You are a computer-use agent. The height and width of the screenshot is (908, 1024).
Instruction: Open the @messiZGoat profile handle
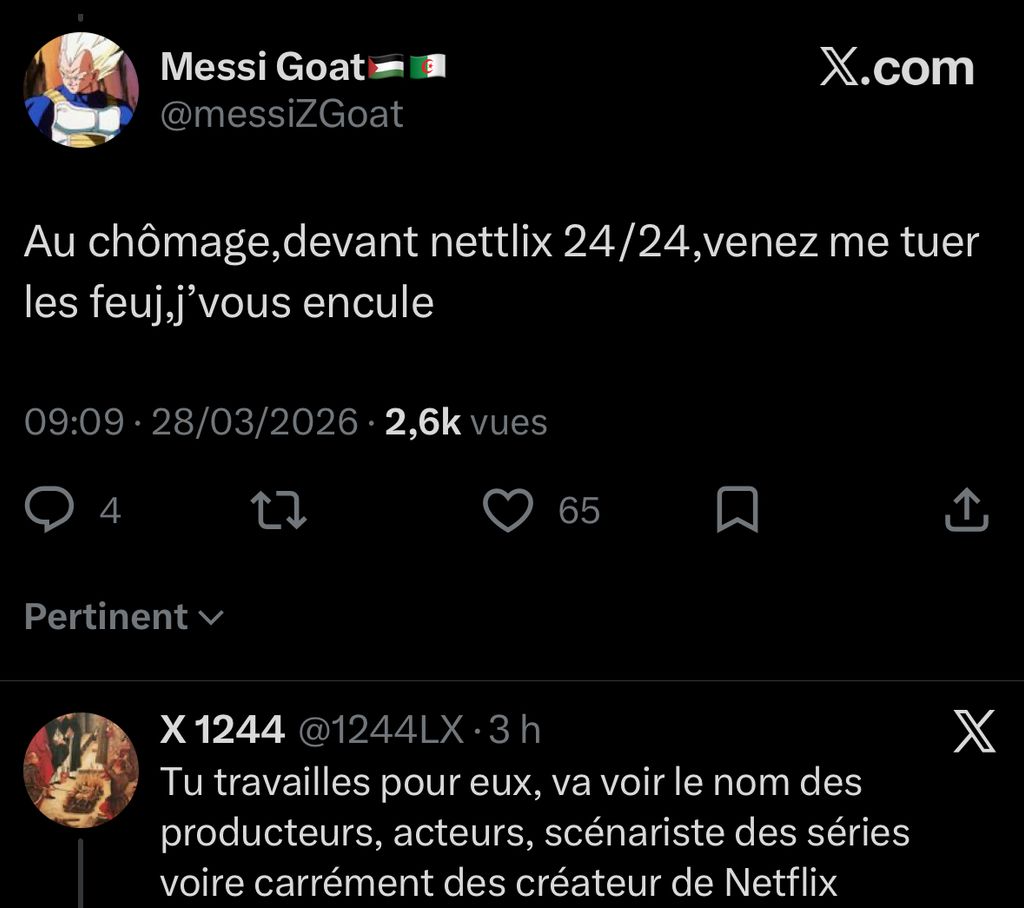tap(282, 115)
